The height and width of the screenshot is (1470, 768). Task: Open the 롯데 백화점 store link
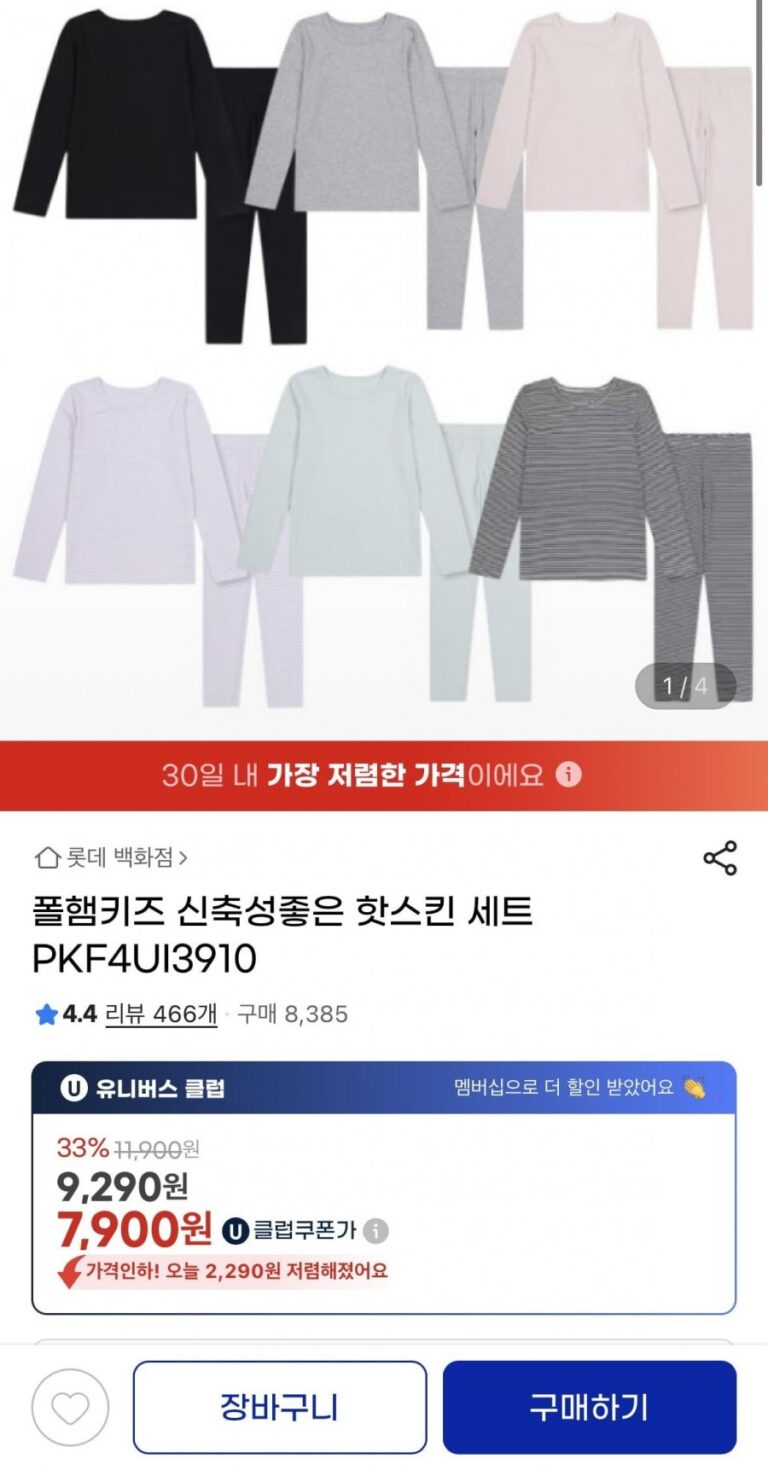[111, 858]
